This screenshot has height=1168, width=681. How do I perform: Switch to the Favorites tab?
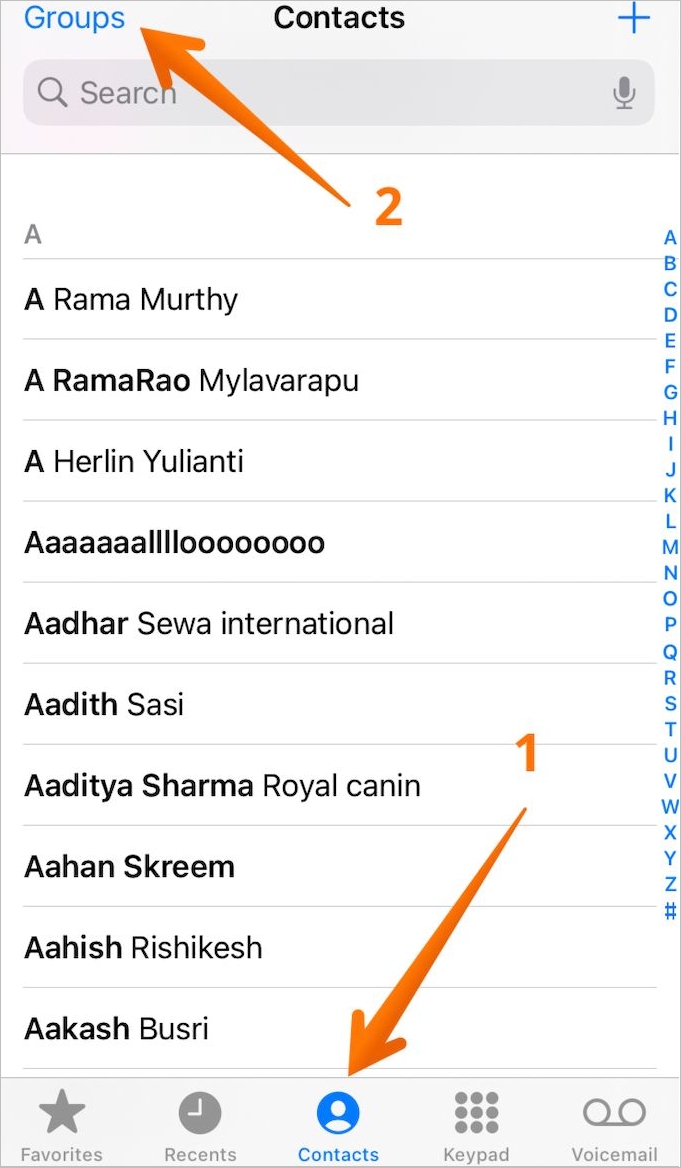click(x=61, y=1126)
